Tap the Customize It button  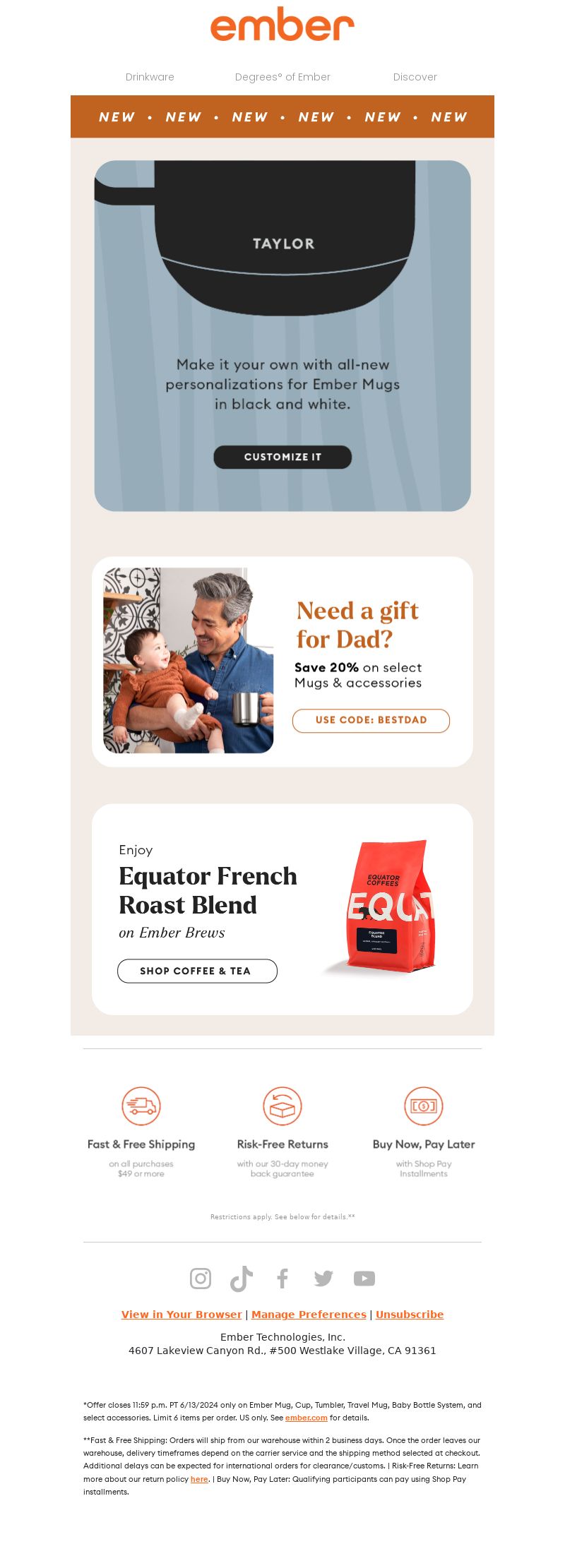(282, 457)
